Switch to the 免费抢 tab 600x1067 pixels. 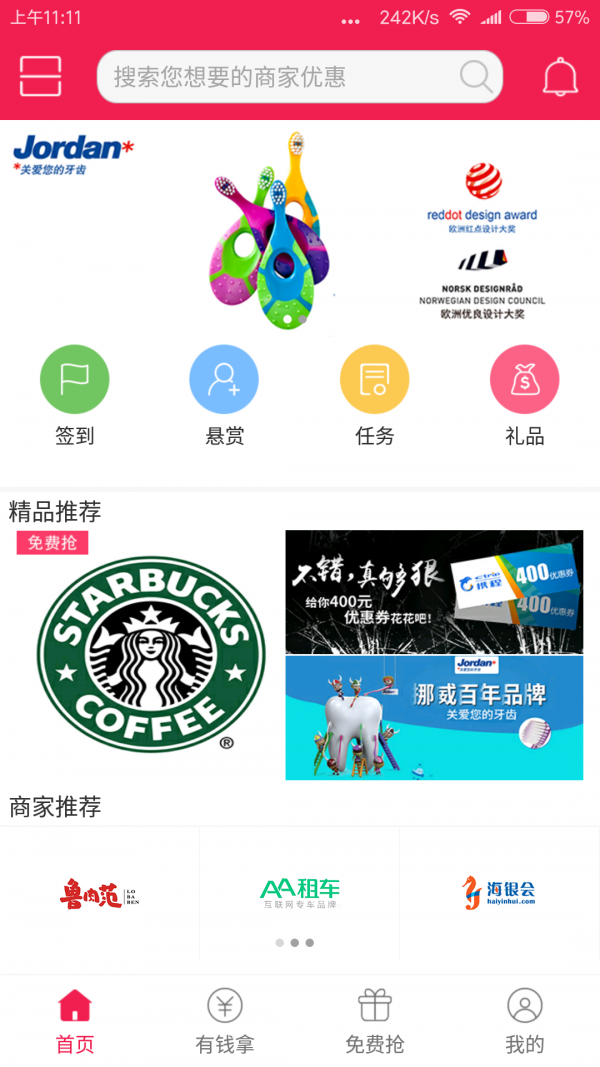click(x=375, y=1020)
